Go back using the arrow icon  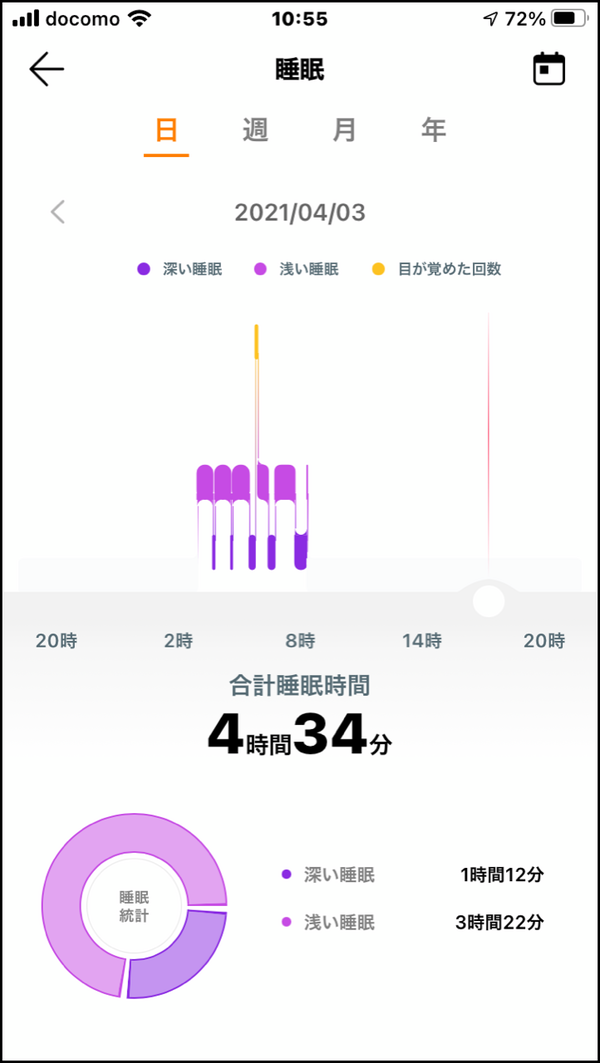coord(46,69)
